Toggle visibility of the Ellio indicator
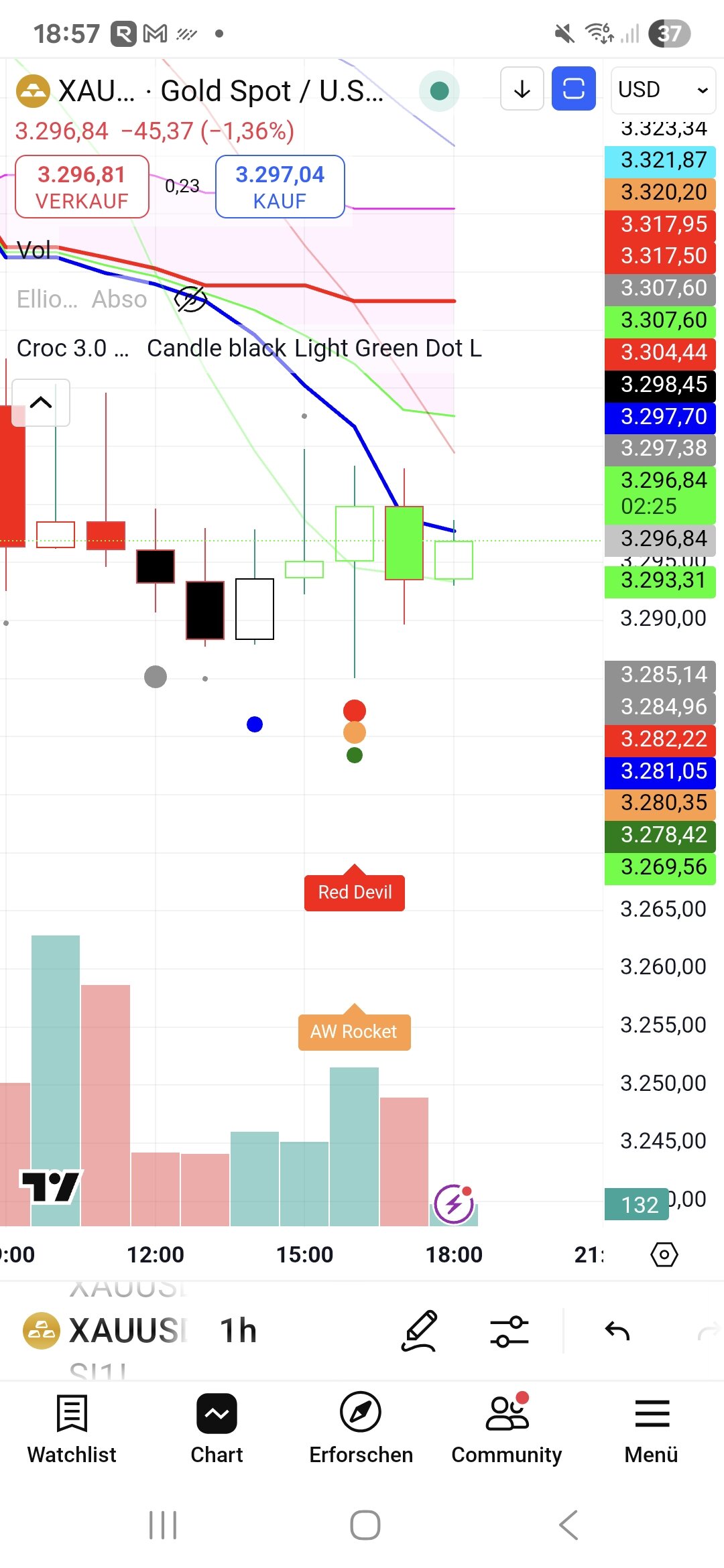The image size is (724, 1568). point(190,299)
